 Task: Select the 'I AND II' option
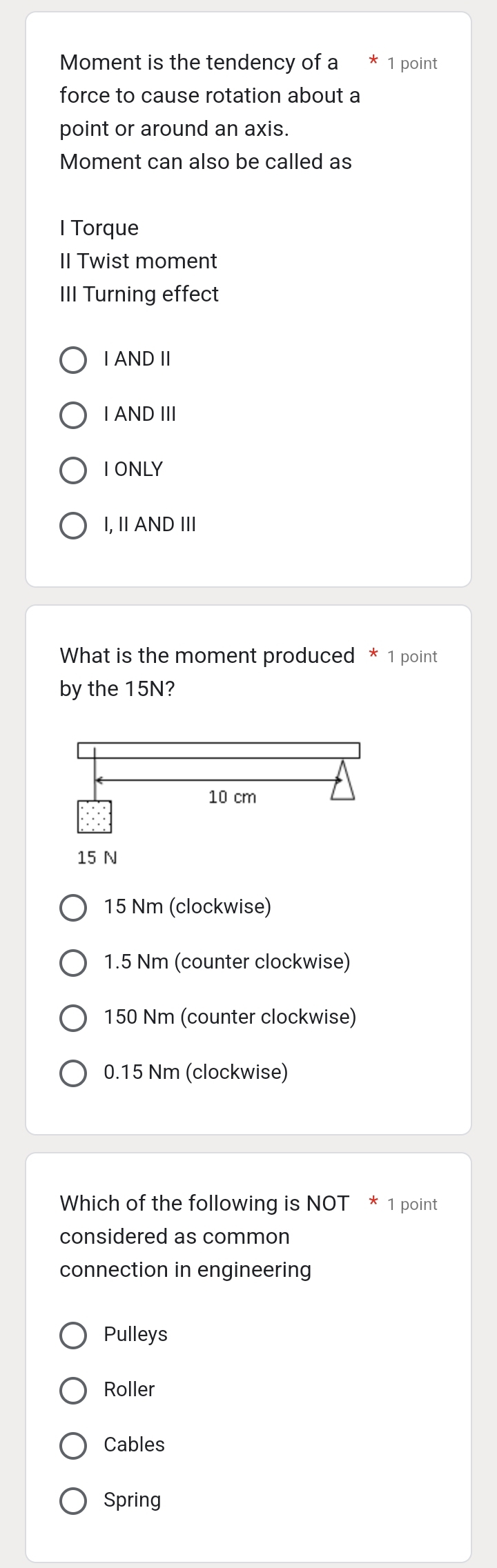point(73,360)
